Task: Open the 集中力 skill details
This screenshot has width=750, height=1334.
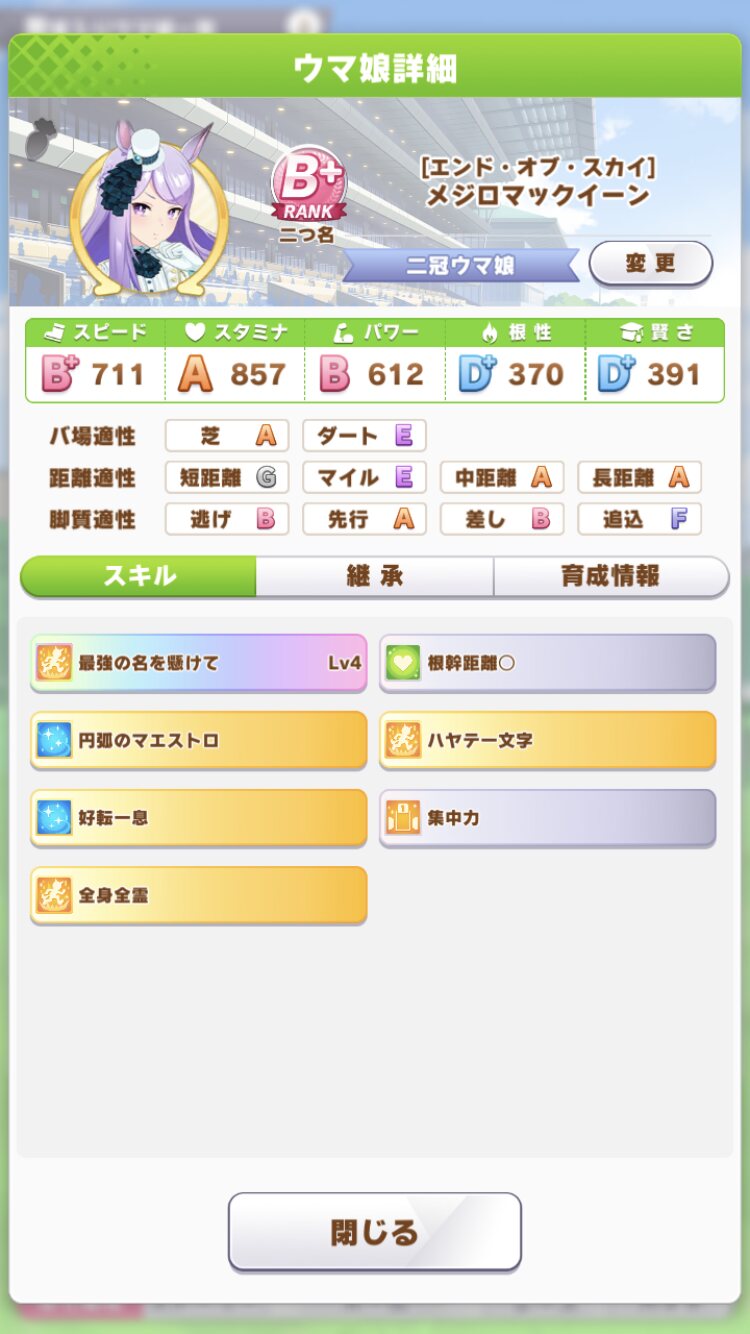Action: (547, 817)
